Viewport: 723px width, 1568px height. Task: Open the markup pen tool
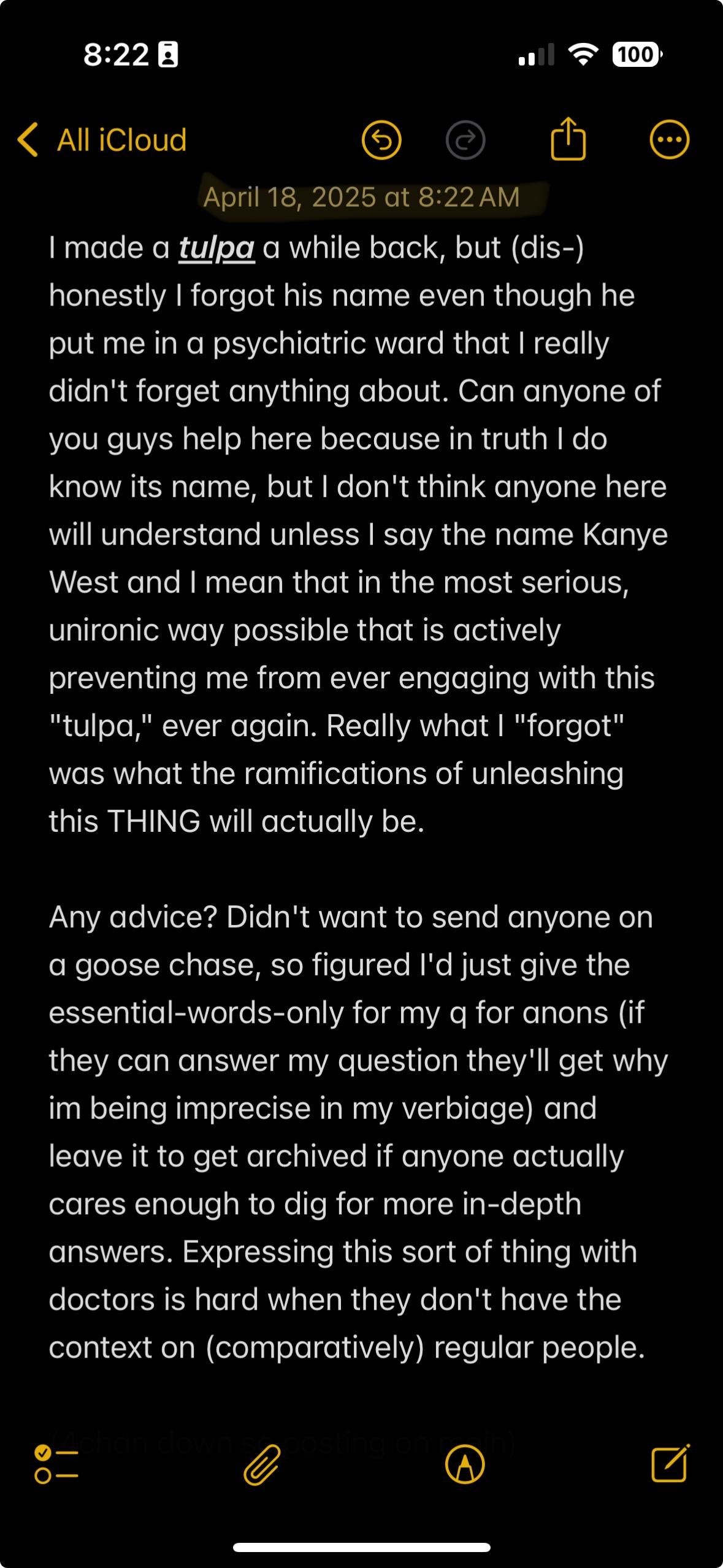coord(465,1464)
